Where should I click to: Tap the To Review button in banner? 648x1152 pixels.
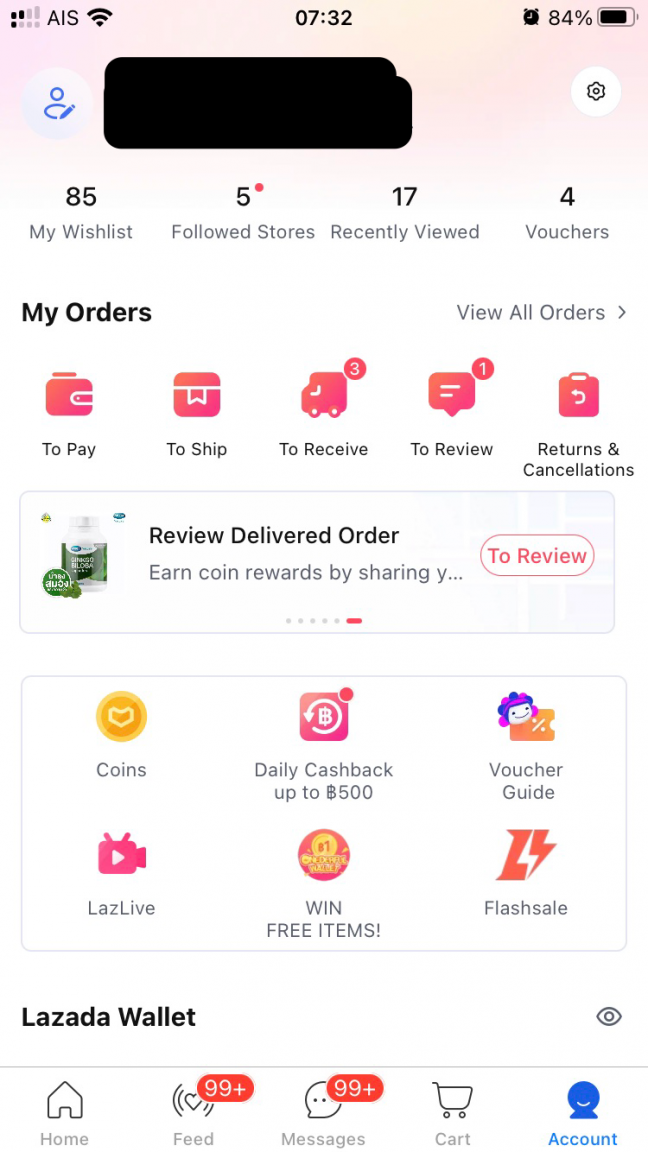pos(537,556)
